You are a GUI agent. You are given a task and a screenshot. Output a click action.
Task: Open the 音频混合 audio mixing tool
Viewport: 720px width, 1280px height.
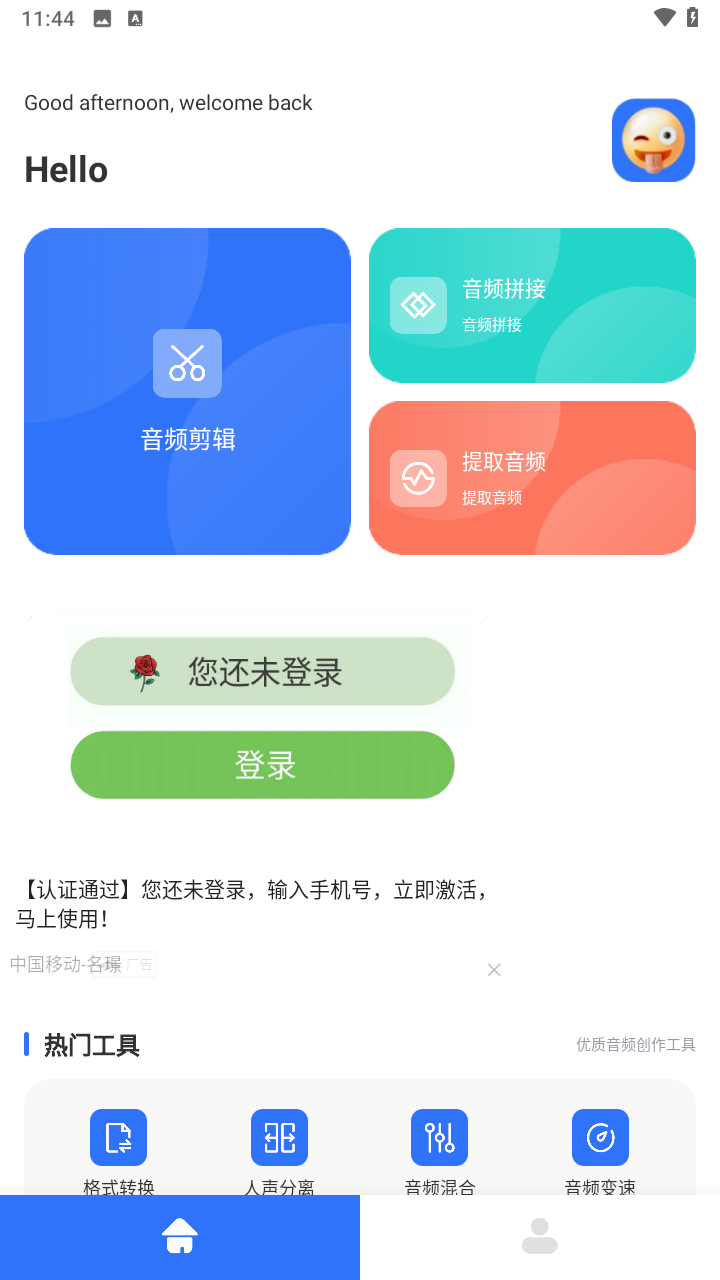pos(439,1137)
